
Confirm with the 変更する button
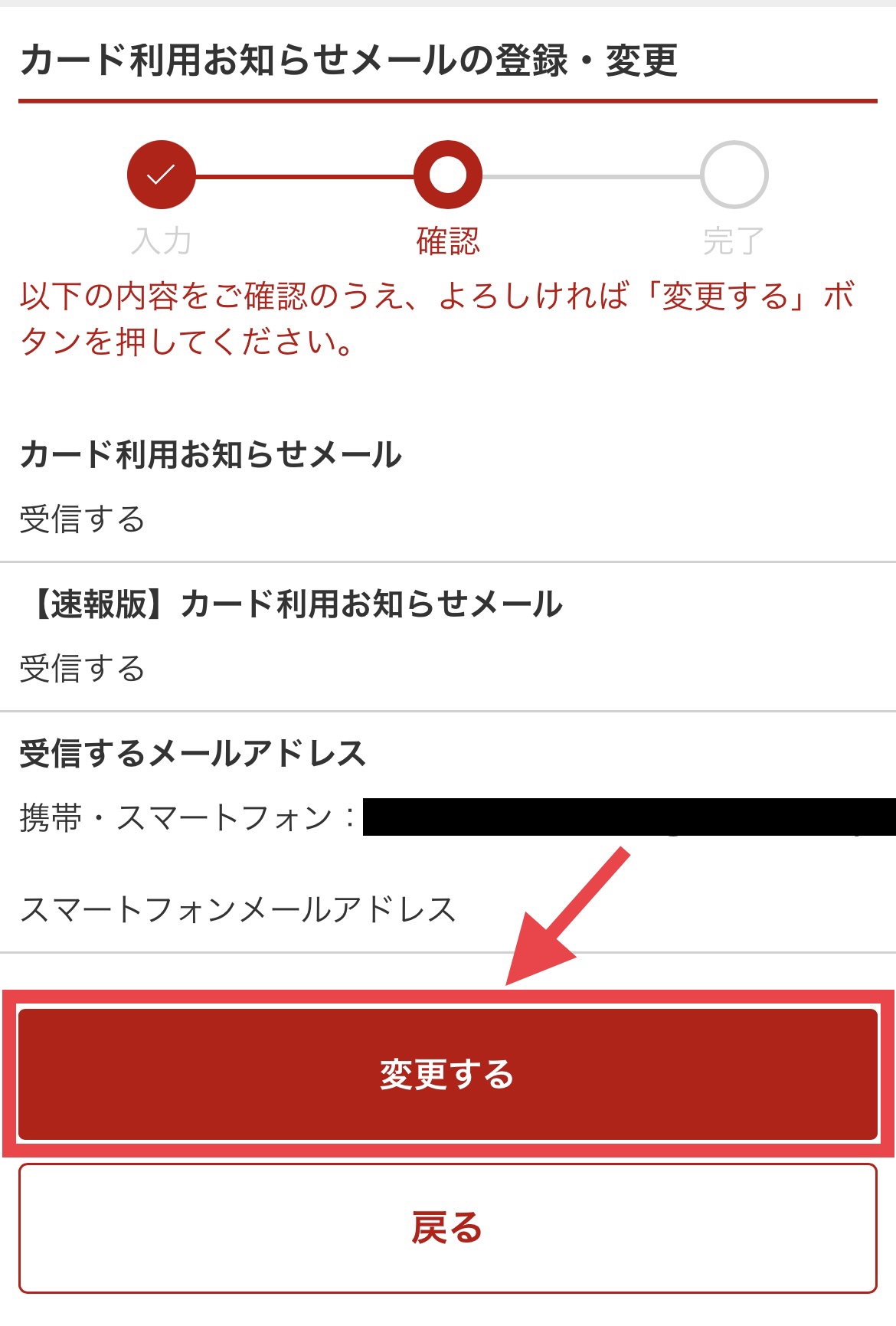click(x=447, y=1074)
